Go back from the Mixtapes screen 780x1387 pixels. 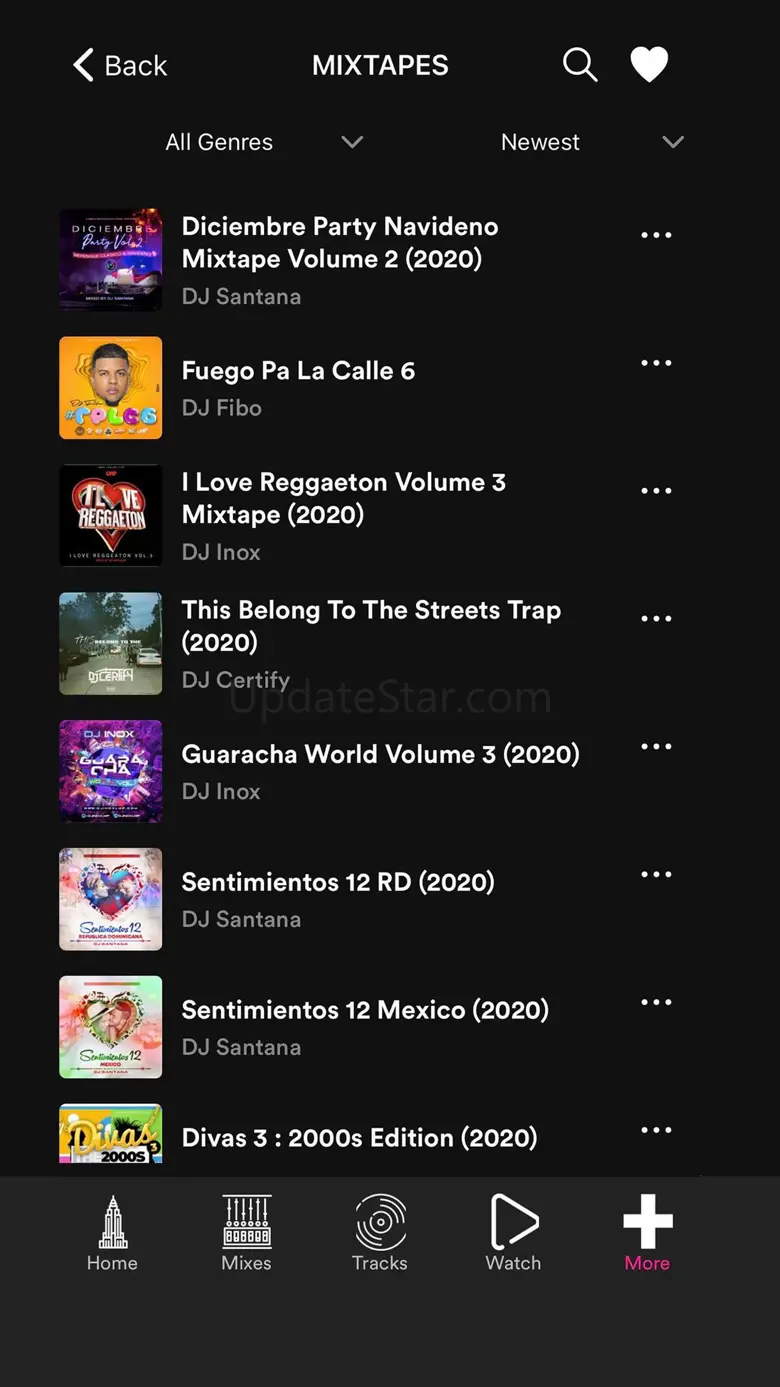[x=119, y=66]
